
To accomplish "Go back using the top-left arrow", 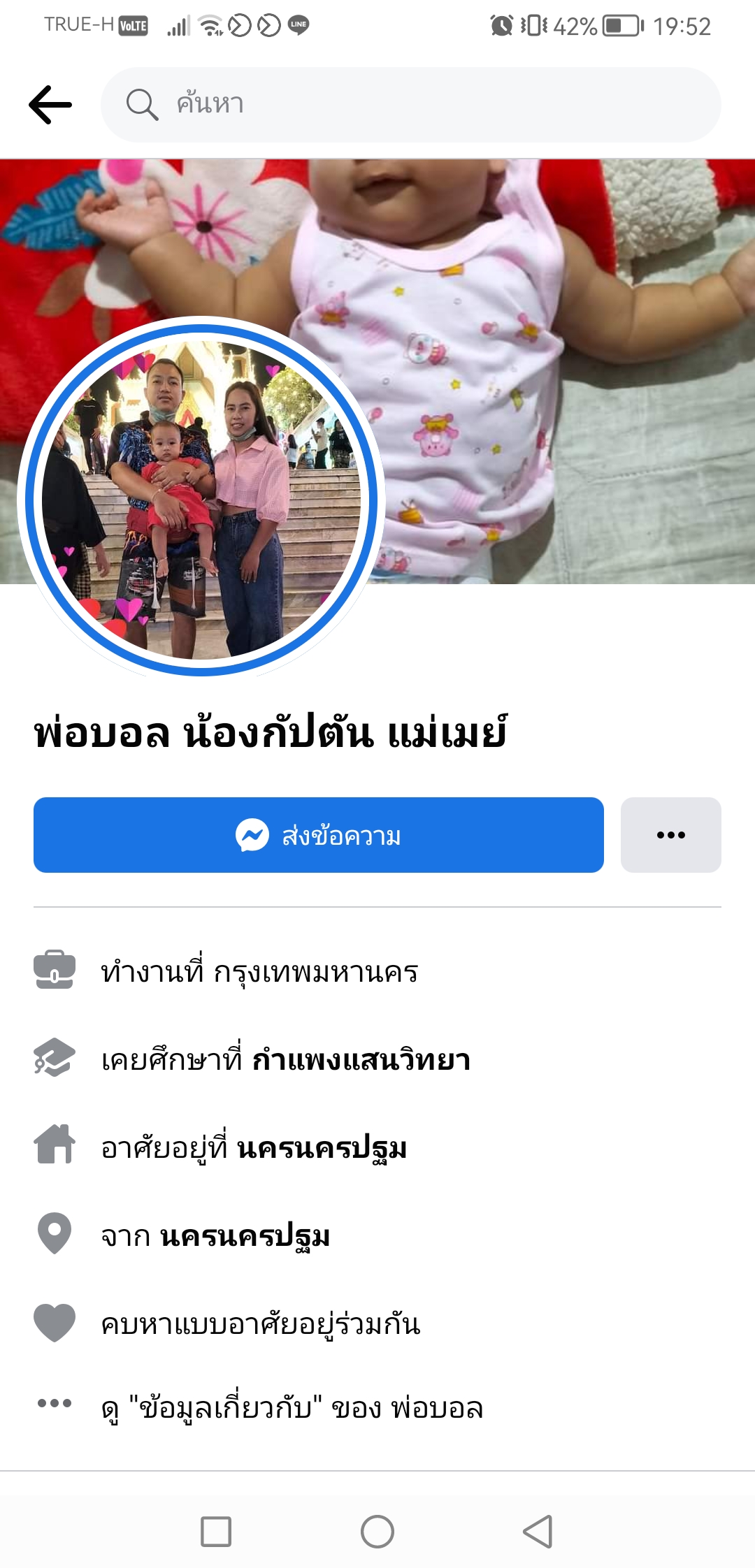I will point(50,105).
